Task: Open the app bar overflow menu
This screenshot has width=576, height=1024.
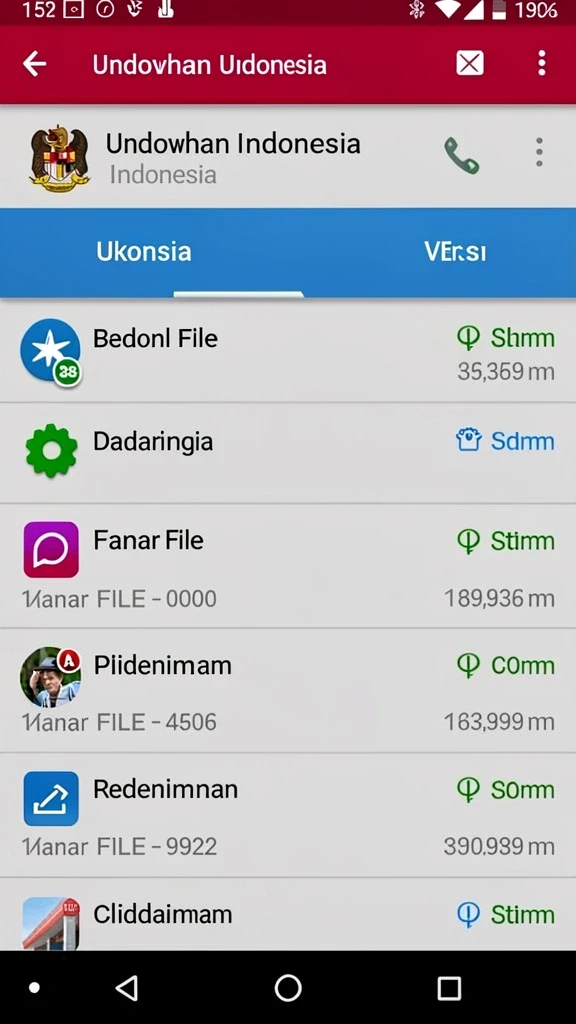Action: click(541, 63)
